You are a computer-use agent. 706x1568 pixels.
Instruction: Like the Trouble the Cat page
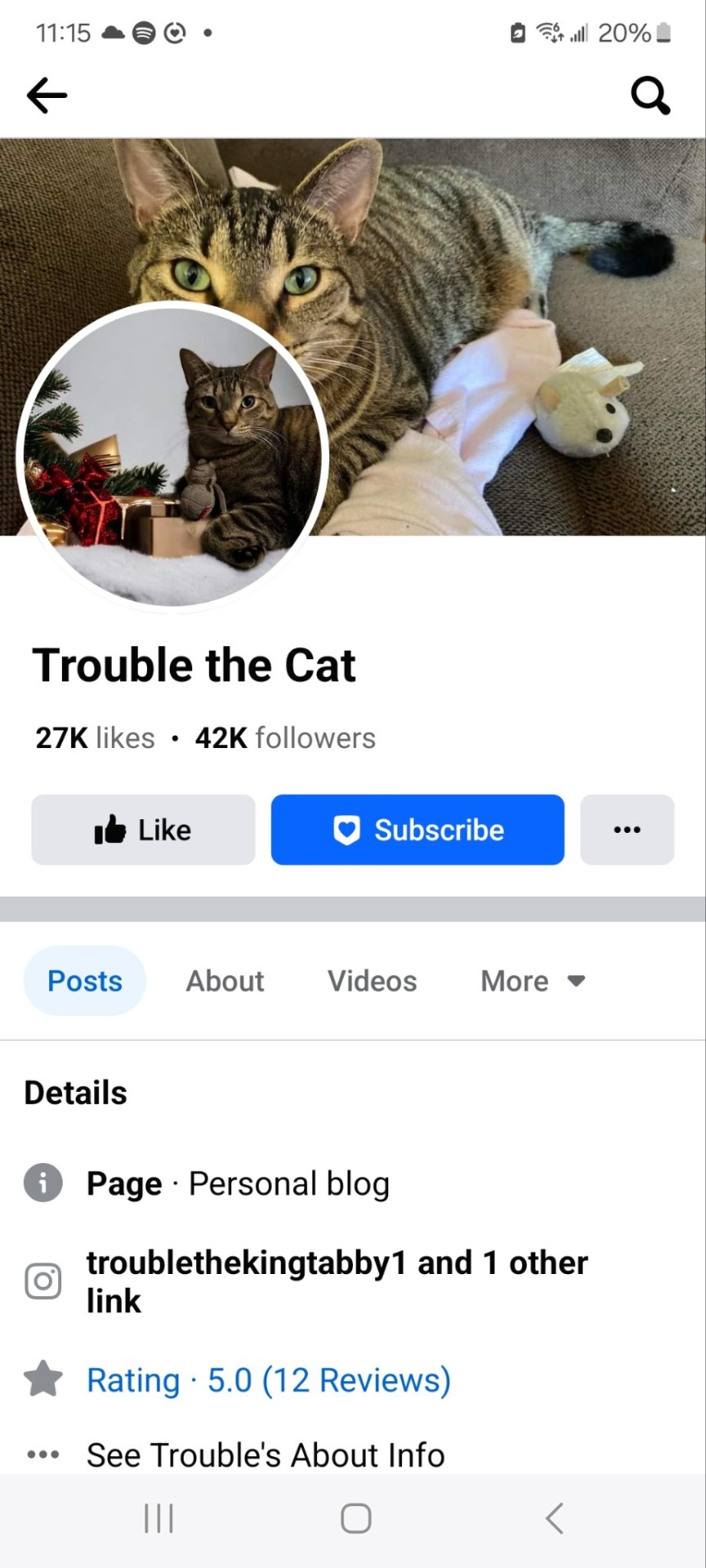click(x=143, y=830)
